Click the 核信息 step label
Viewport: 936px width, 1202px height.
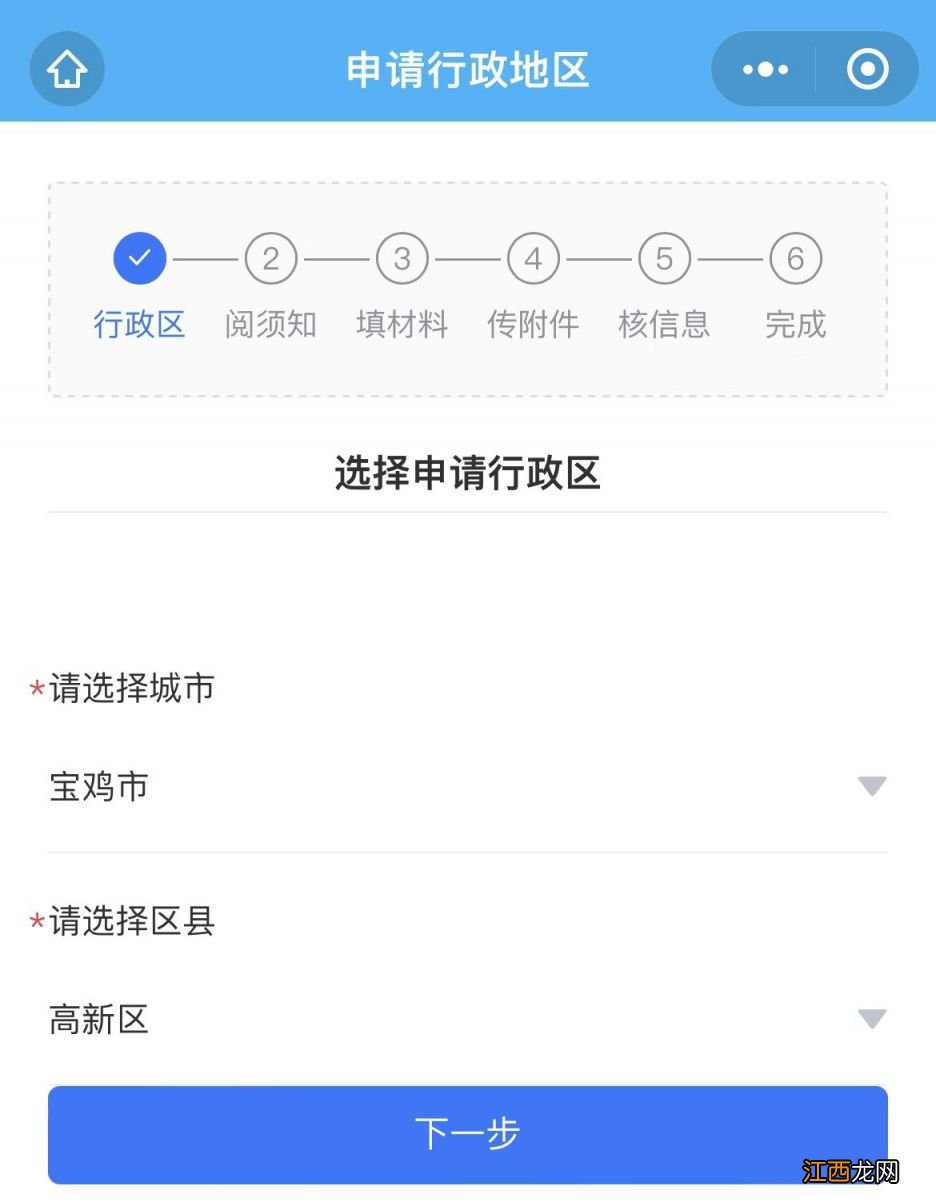pyautogui.click(x=664, y=324)
